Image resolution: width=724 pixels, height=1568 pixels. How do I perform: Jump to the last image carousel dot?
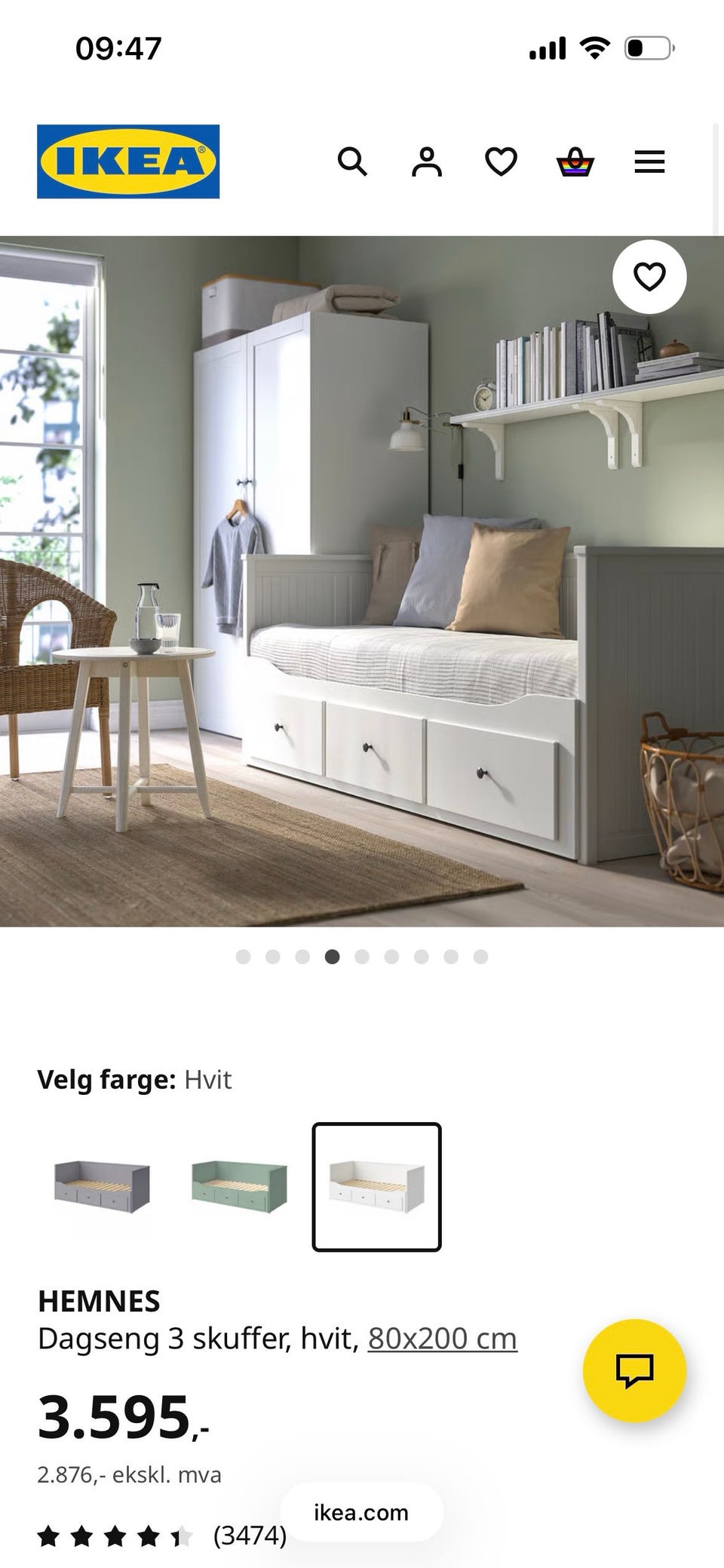pyautogui.click(x=480, y=956)
